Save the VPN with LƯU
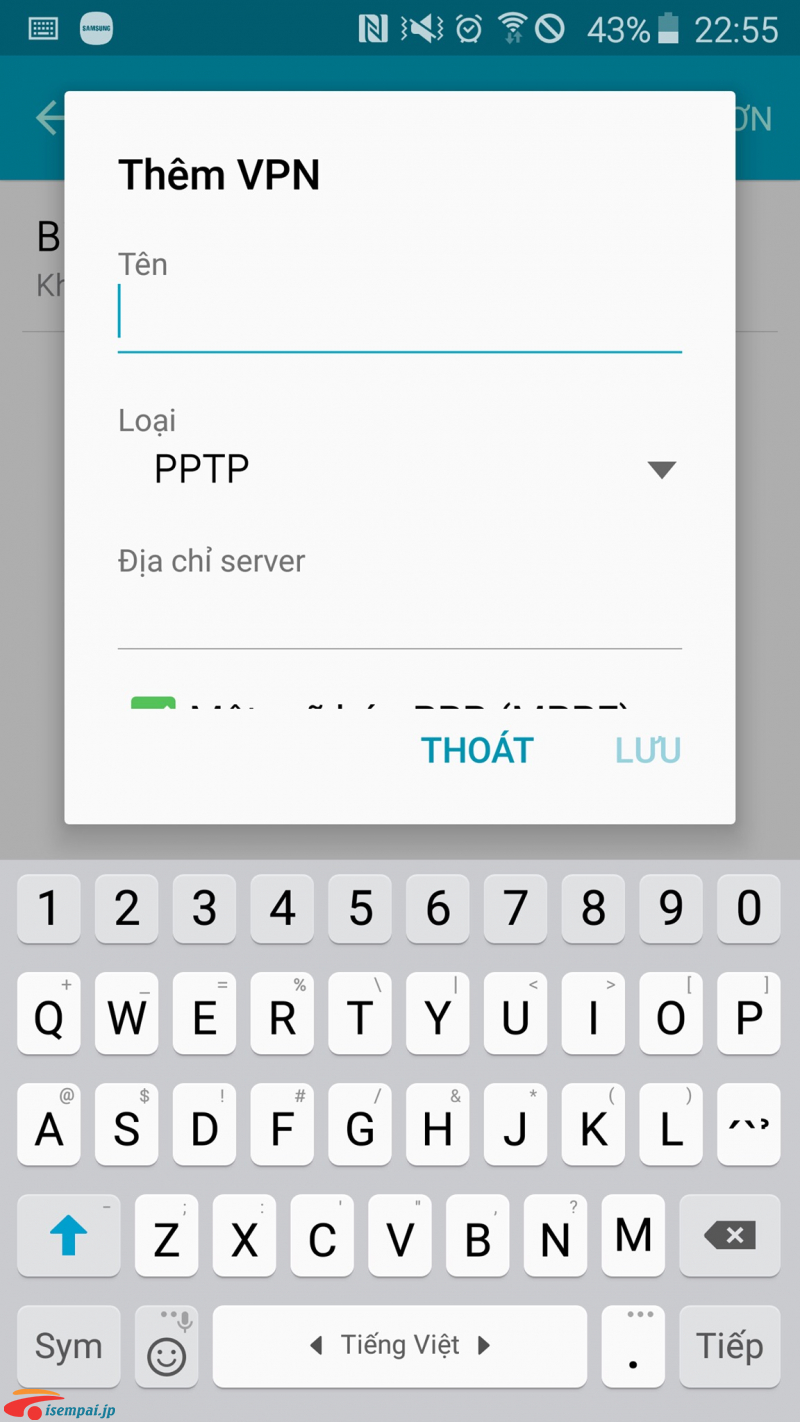 click(x=648, y=750)
